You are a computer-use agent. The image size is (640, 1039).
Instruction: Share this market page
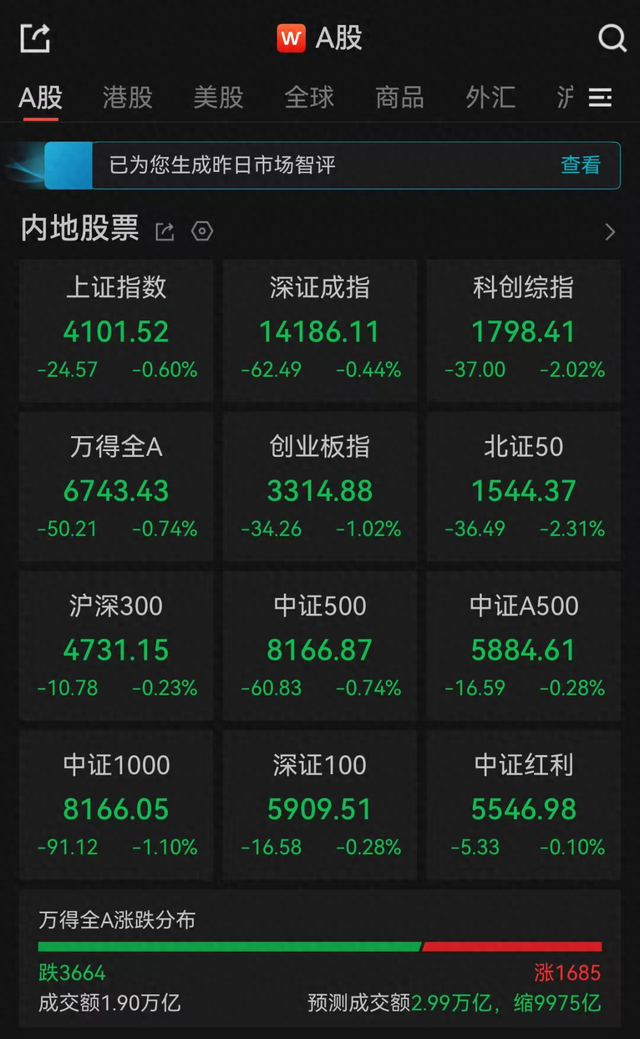[35, 39]
